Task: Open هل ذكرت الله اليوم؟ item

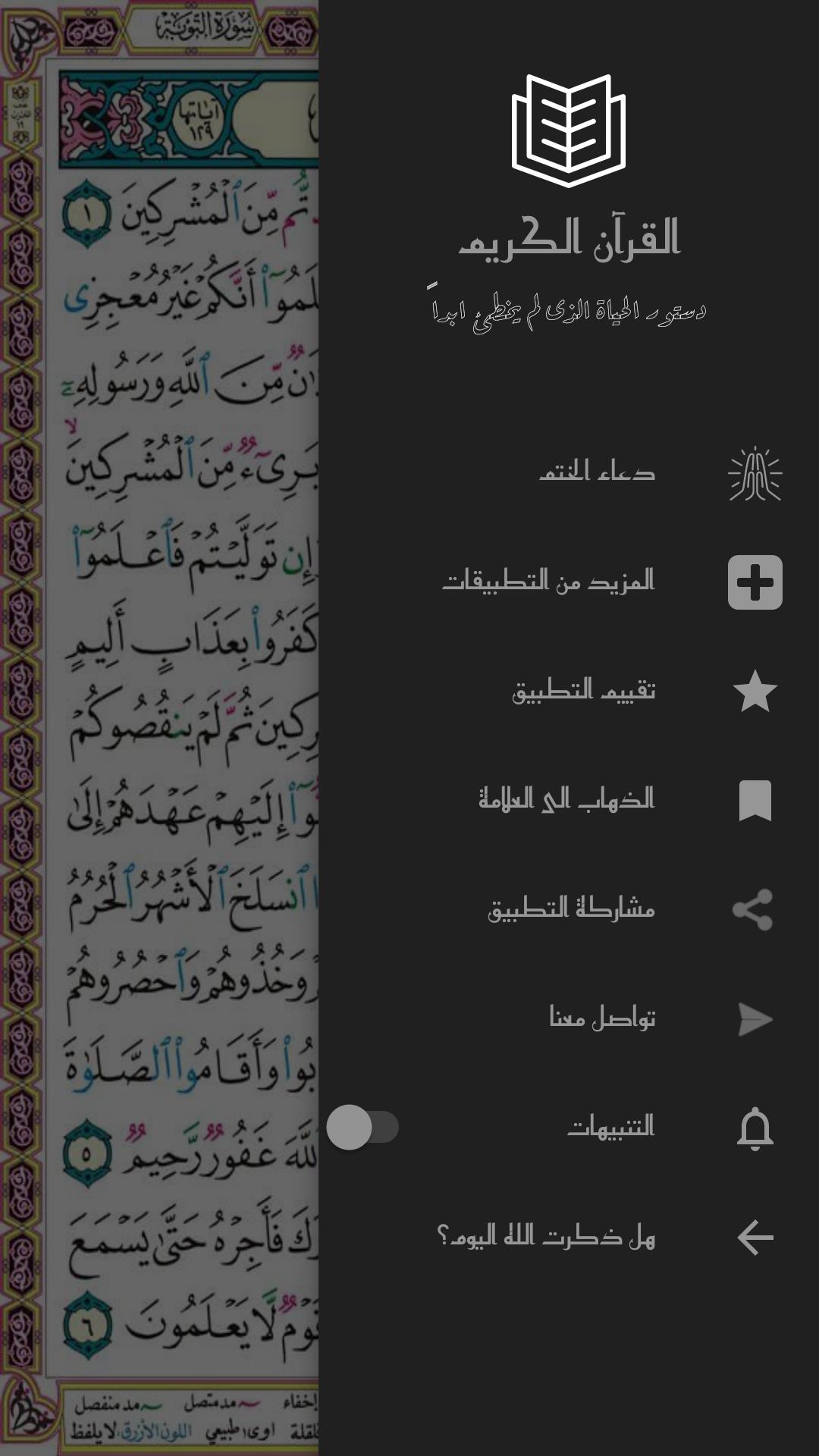Action: point(569,1238)
